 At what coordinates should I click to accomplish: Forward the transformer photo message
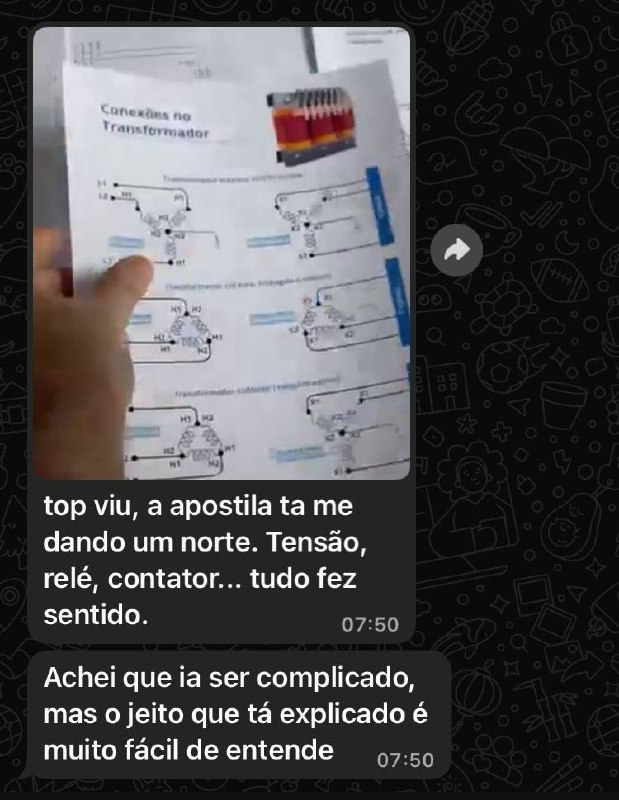coord(457,252)
